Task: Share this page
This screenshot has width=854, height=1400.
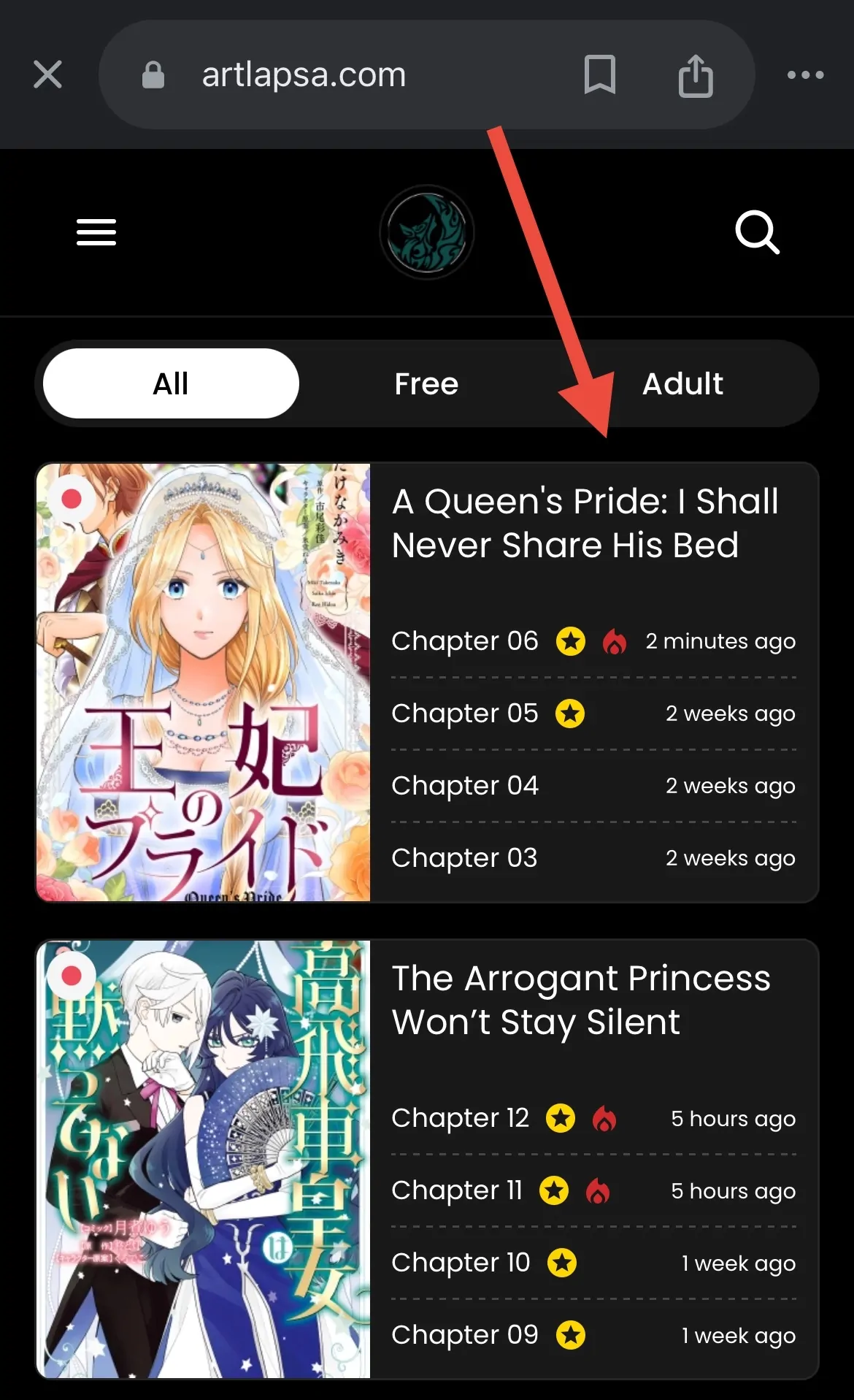Action: (x=695, y=74)
